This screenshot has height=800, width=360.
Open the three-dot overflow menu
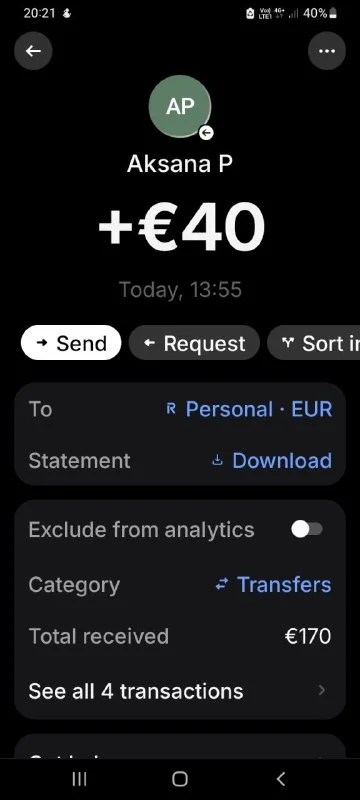point(327,51)
